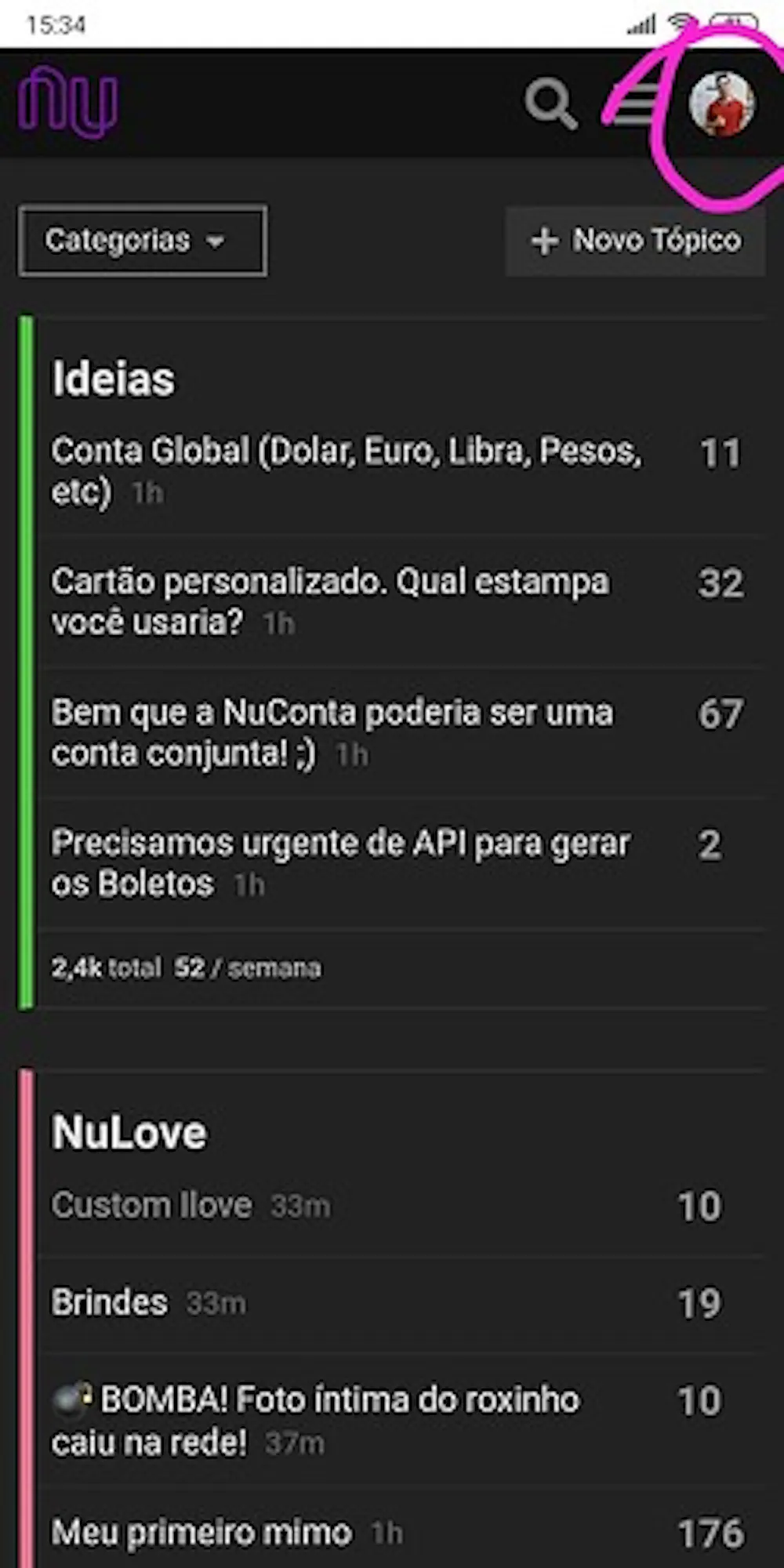Open the Brindes topic
This screenshot has height=1568, width=784.
110,1303
